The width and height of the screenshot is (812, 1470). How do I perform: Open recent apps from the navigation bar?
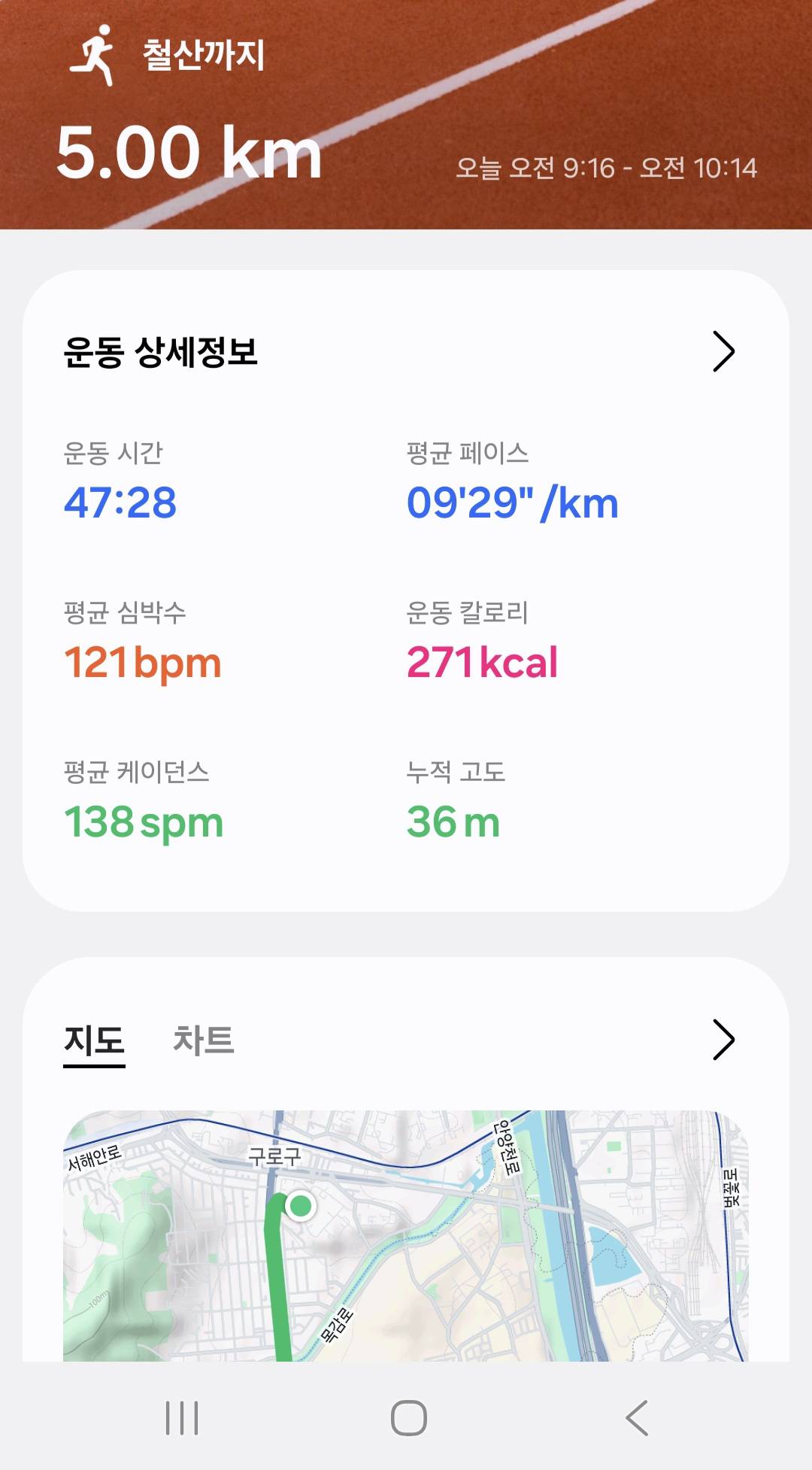pyautogui.click(x=182, y=1418)
